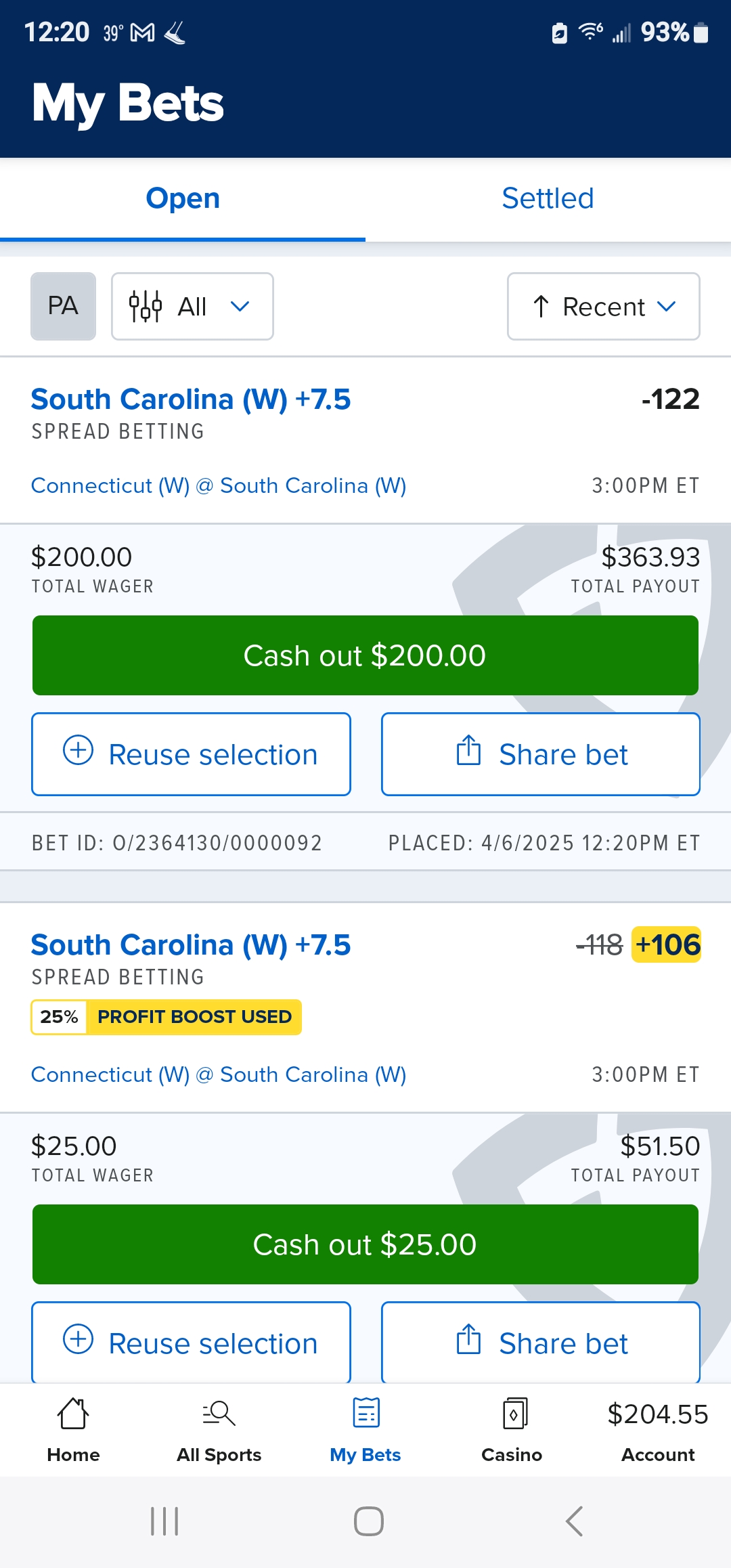Reuse selection for the $200.00 wager
The image size is (731, 1568).
[x=191, y=754]
